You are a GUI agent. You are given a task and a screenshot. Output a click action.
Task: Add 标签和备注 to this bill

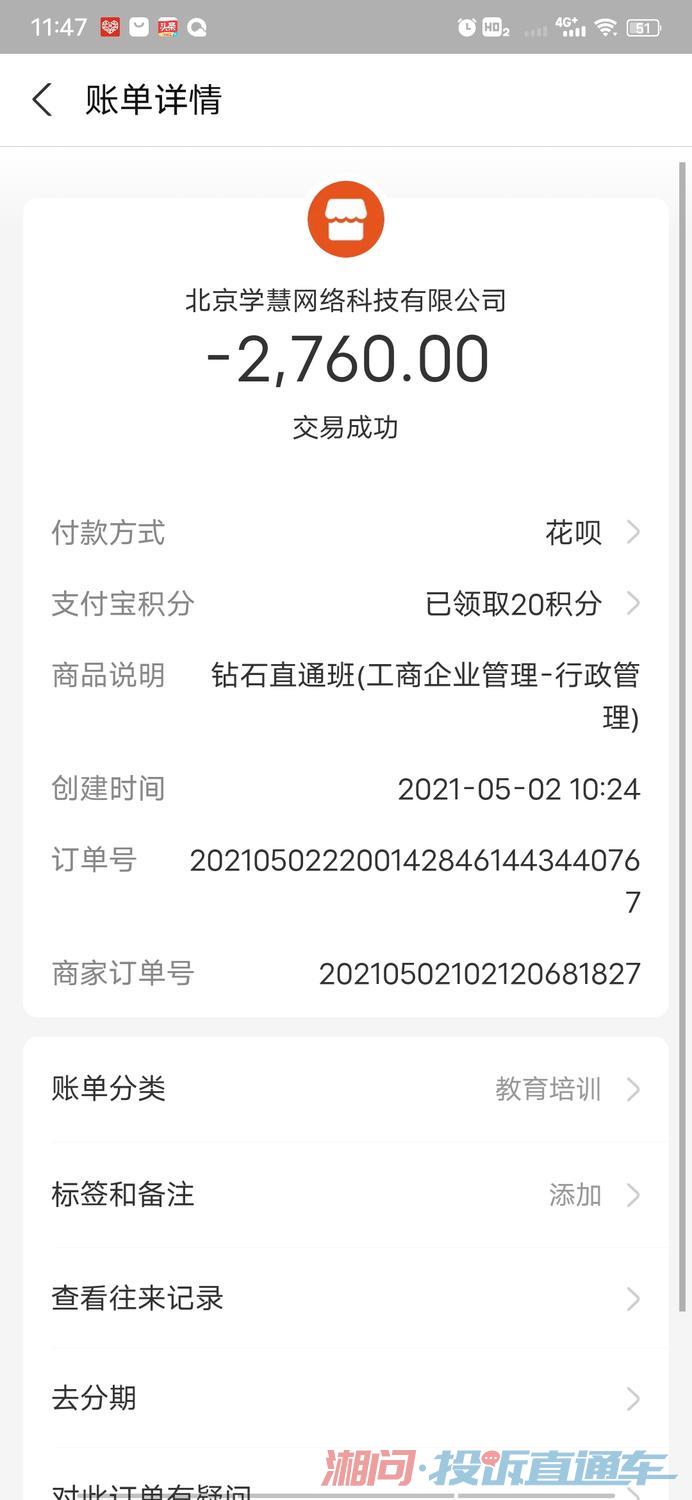pos(345,1194)
